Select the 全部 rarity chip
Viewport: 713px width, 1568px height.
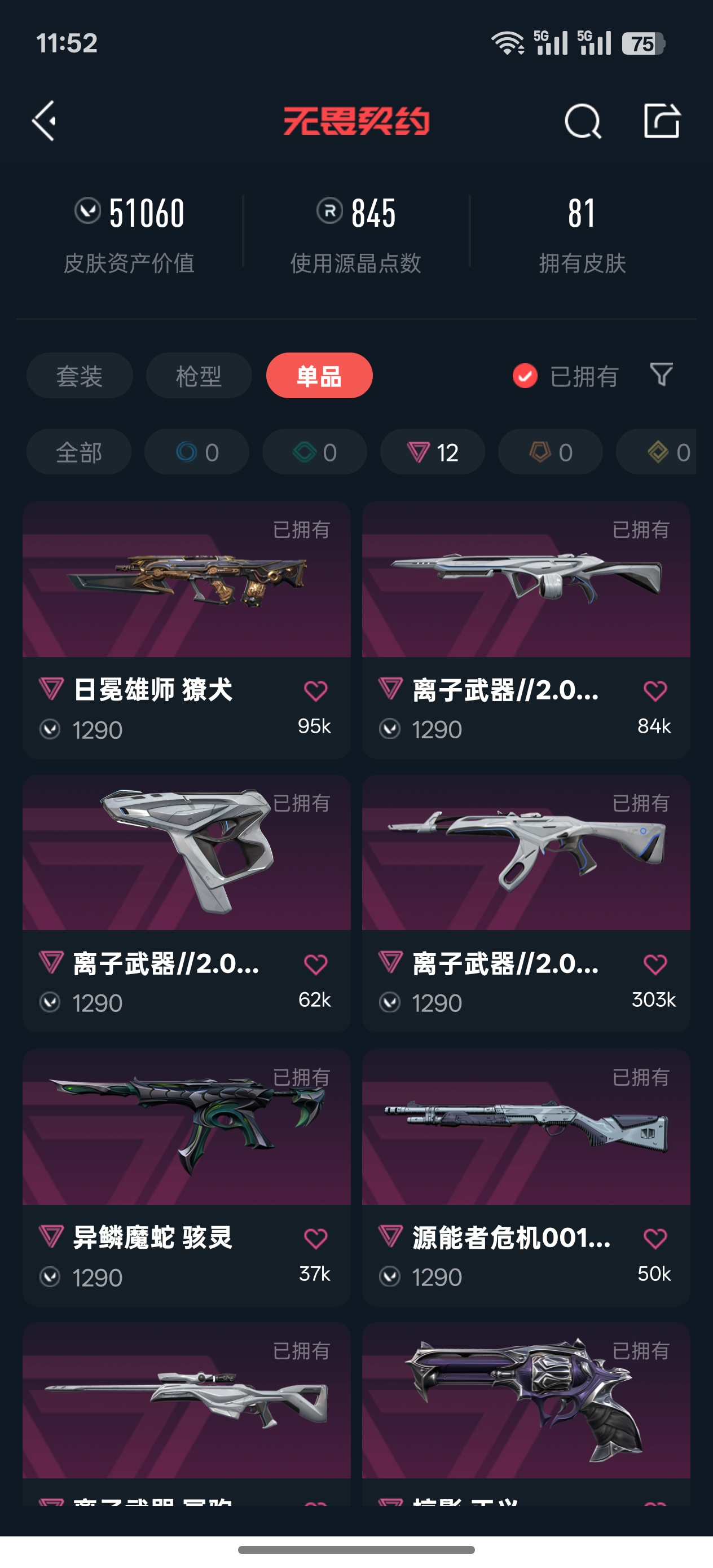point(78,452)
